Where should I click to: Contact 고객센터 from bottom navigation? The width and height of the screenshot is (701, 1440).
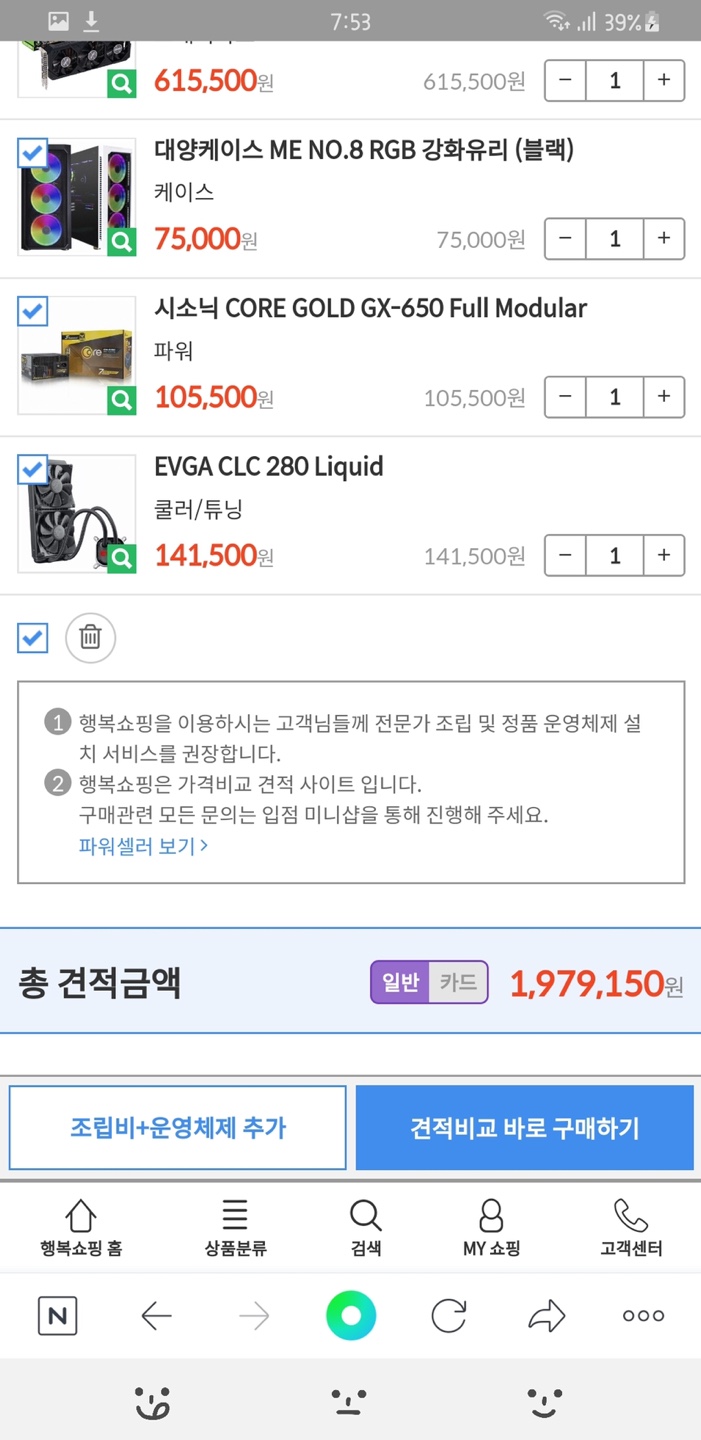[631, 1228]
